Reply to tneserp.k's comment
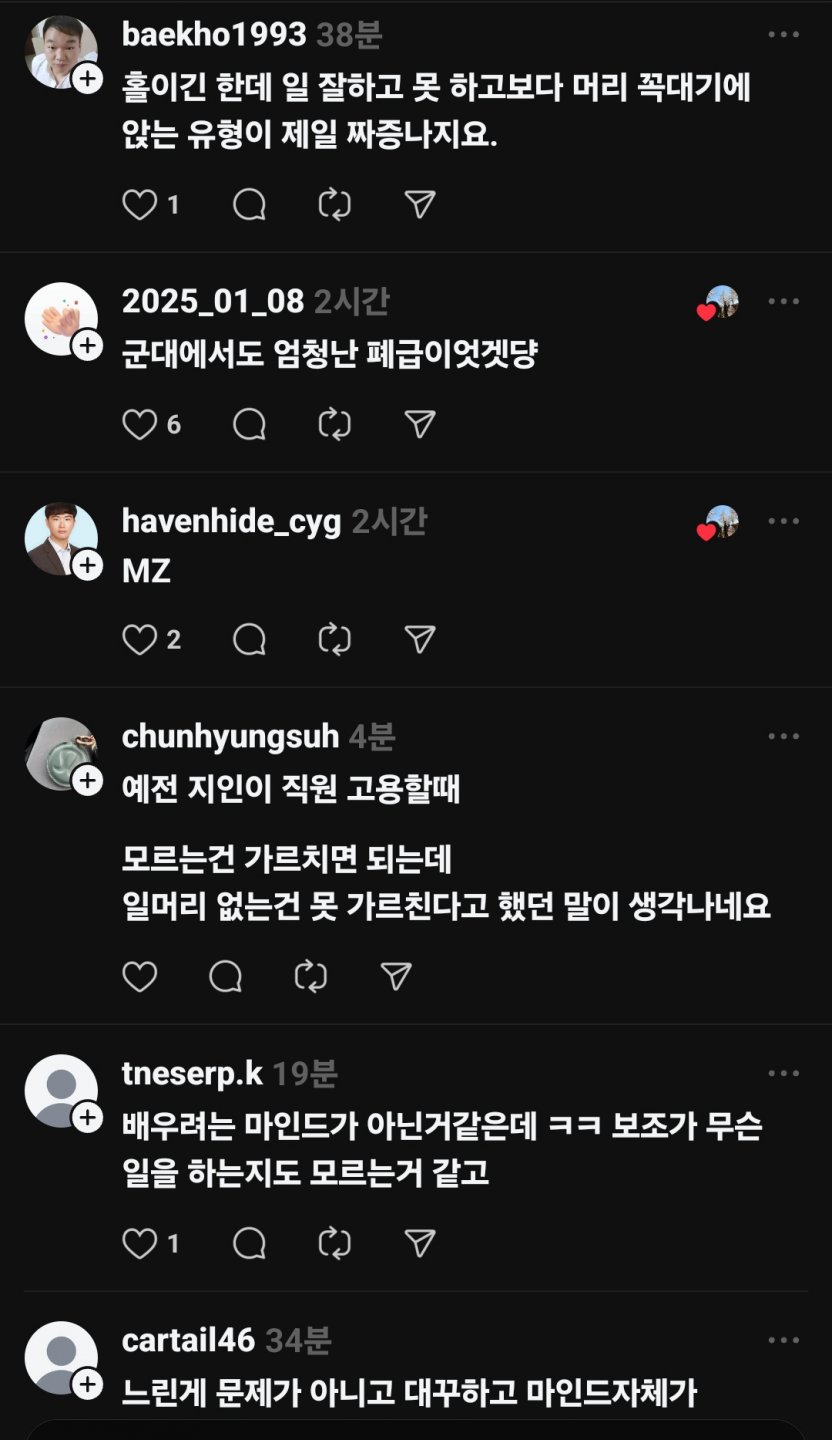The image size is (832, 1440). coord(249,1243)
